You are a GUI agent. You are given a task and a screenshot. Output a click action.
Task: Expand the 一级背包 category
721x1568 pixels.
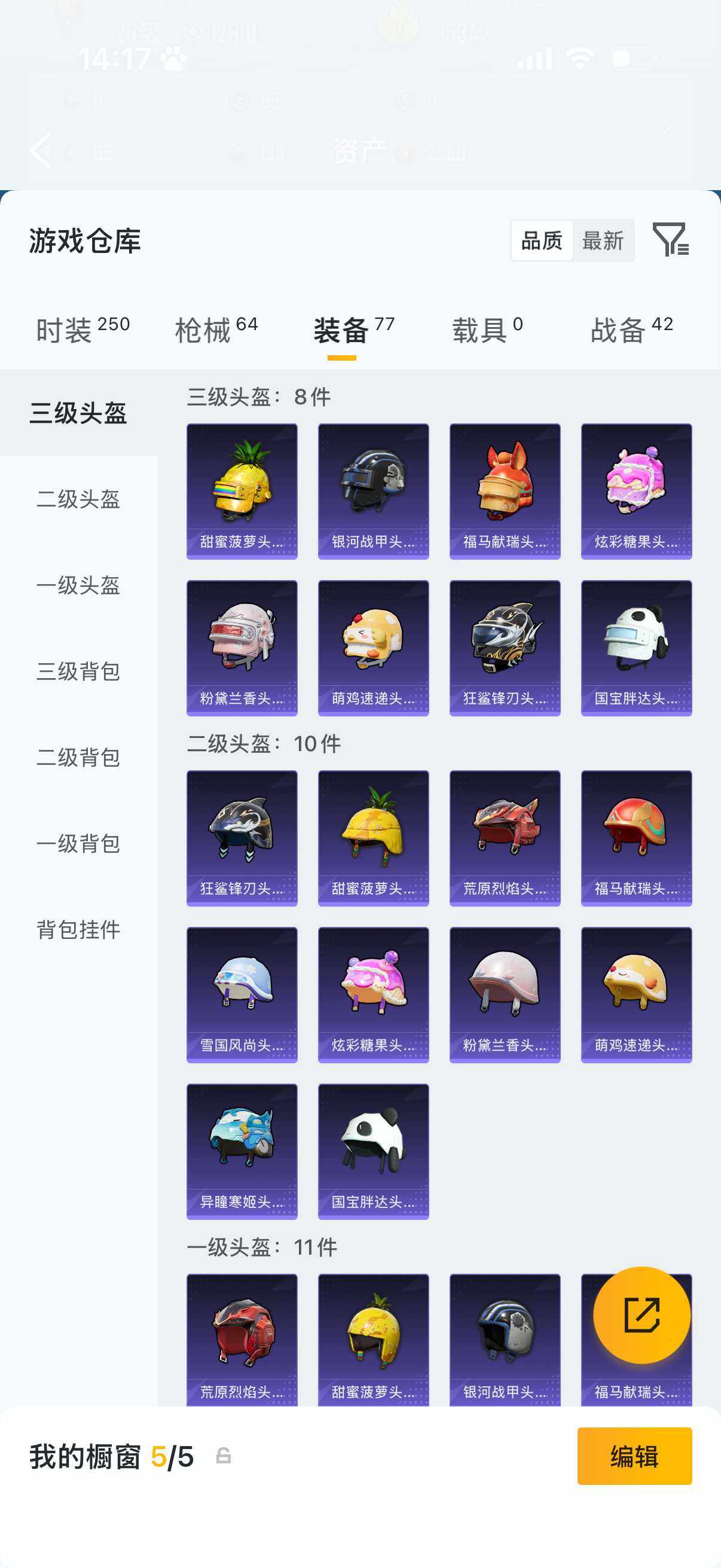click(78, 844)
